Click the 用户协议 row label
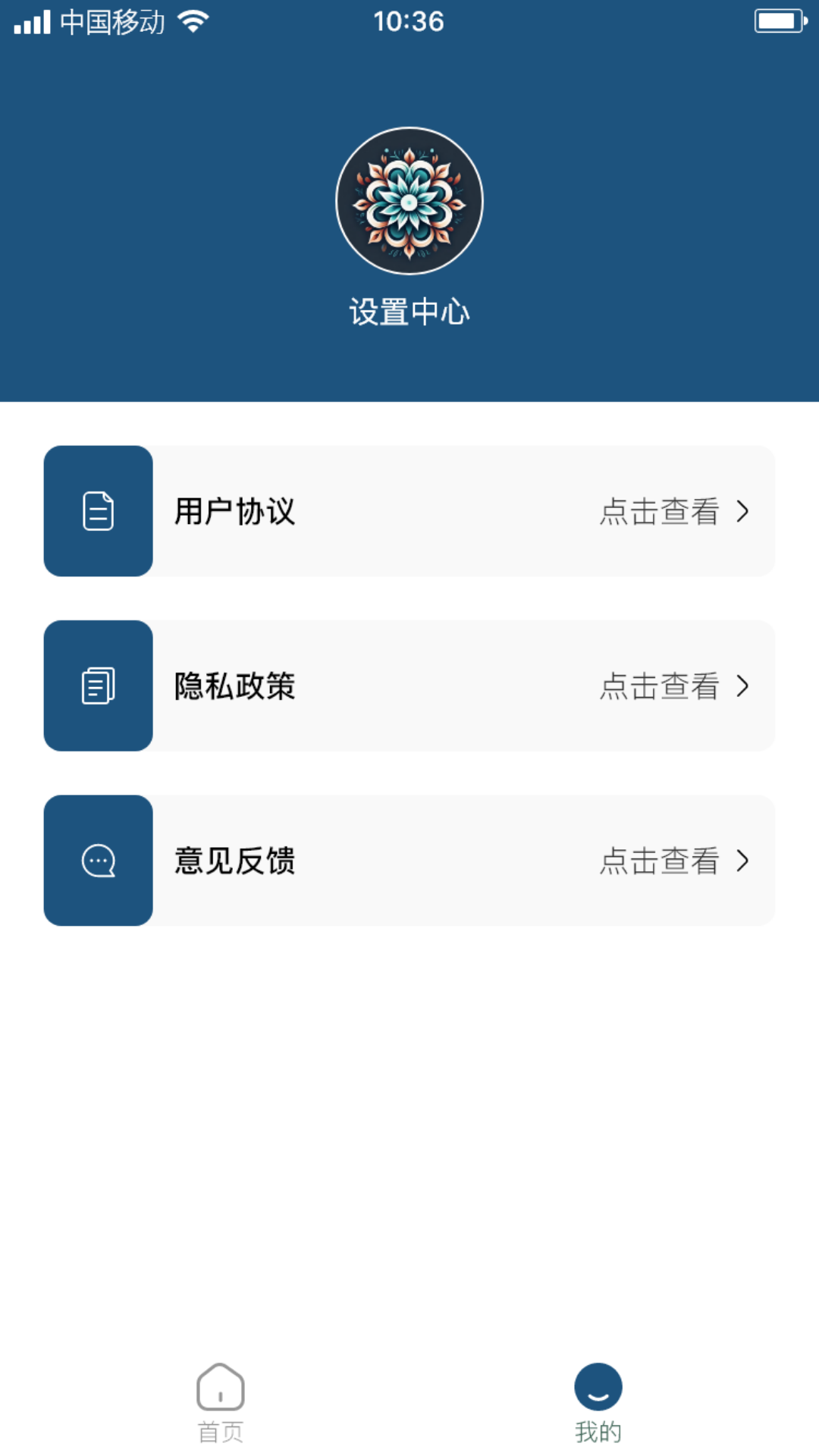The height and width of the screenshot is (1456, 819). (234, 511)
